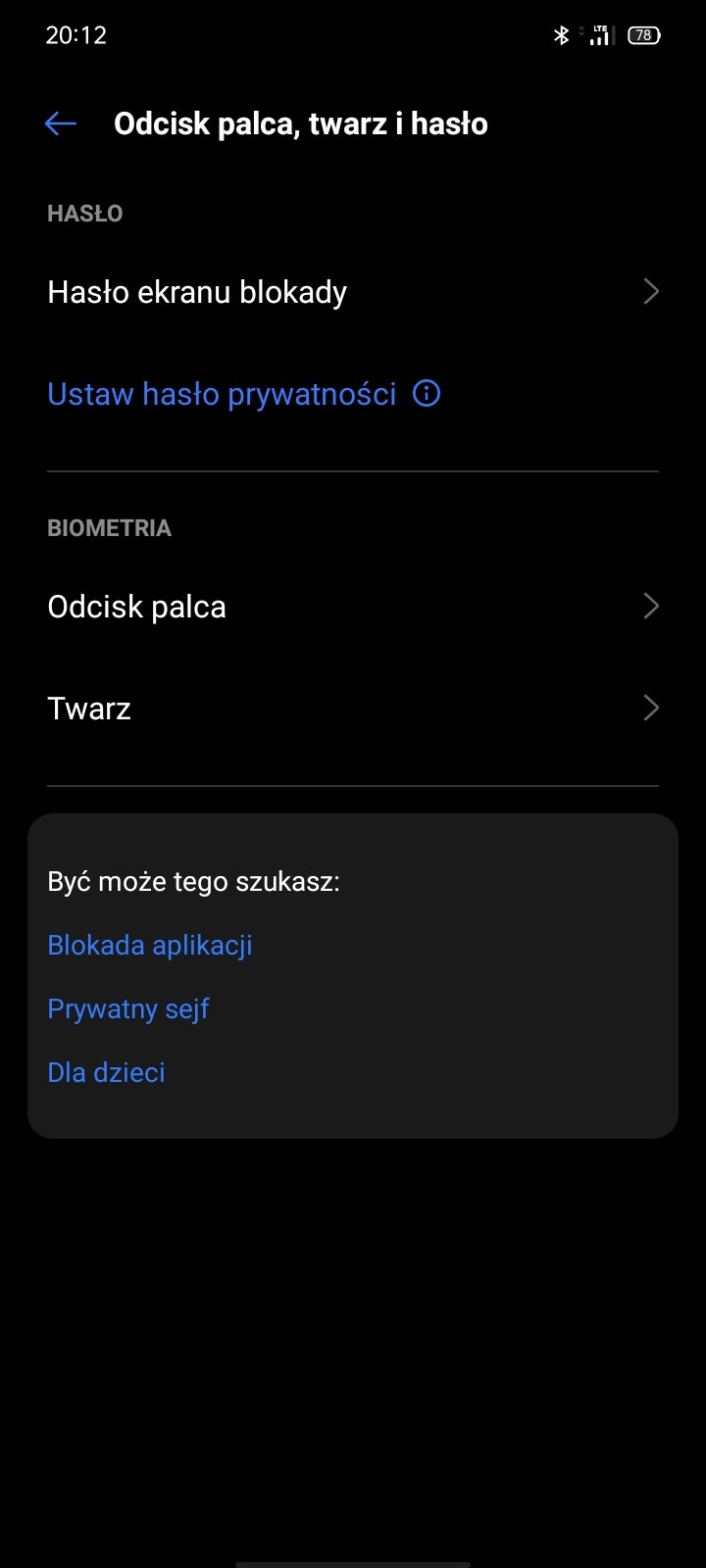Open the Dla dzieci suggestion
Screen dimensions: 706x1568
click(x=106, y=1072)
